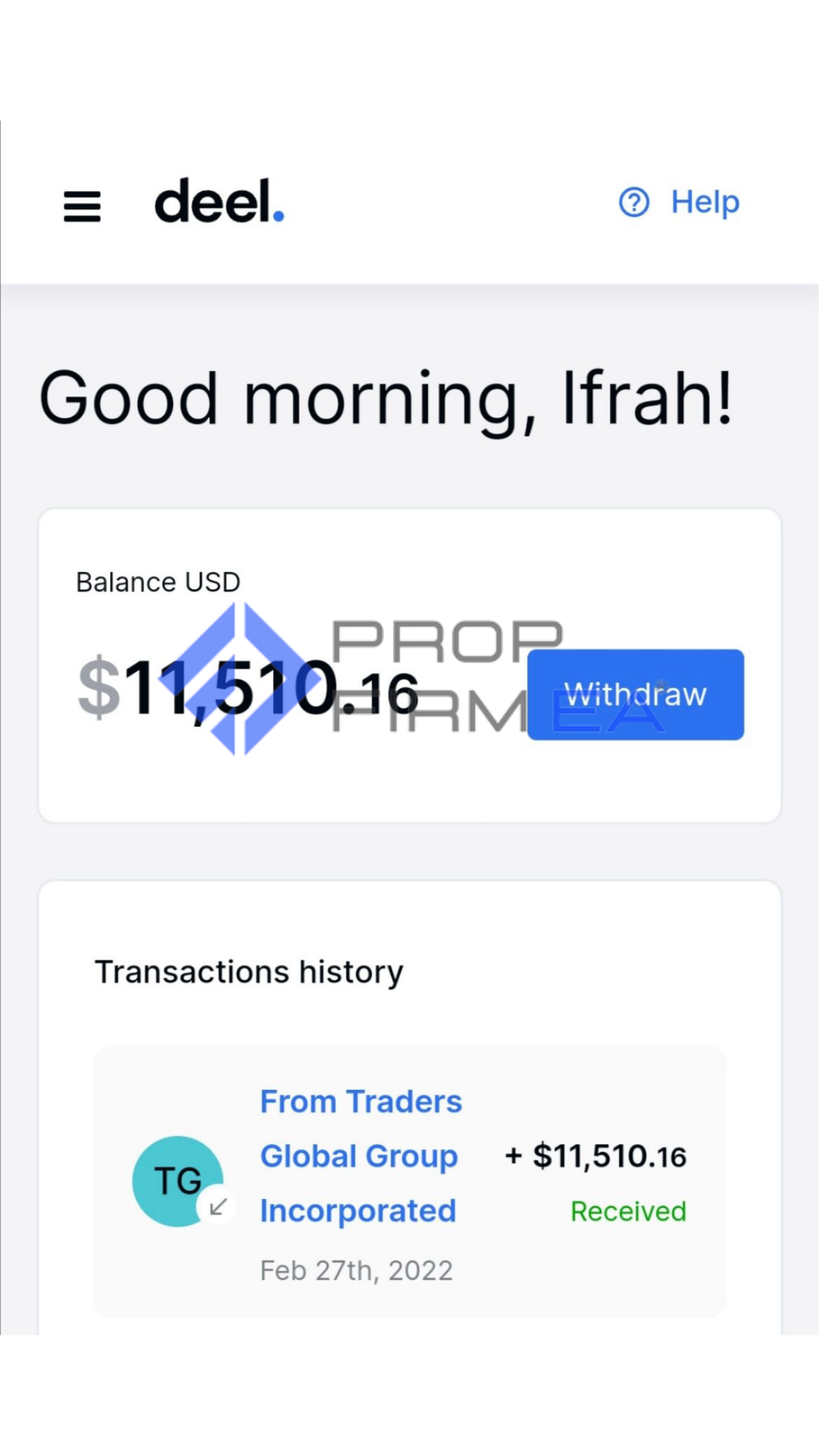
Task: Open the hamburger menu
Action: (82, 206)
